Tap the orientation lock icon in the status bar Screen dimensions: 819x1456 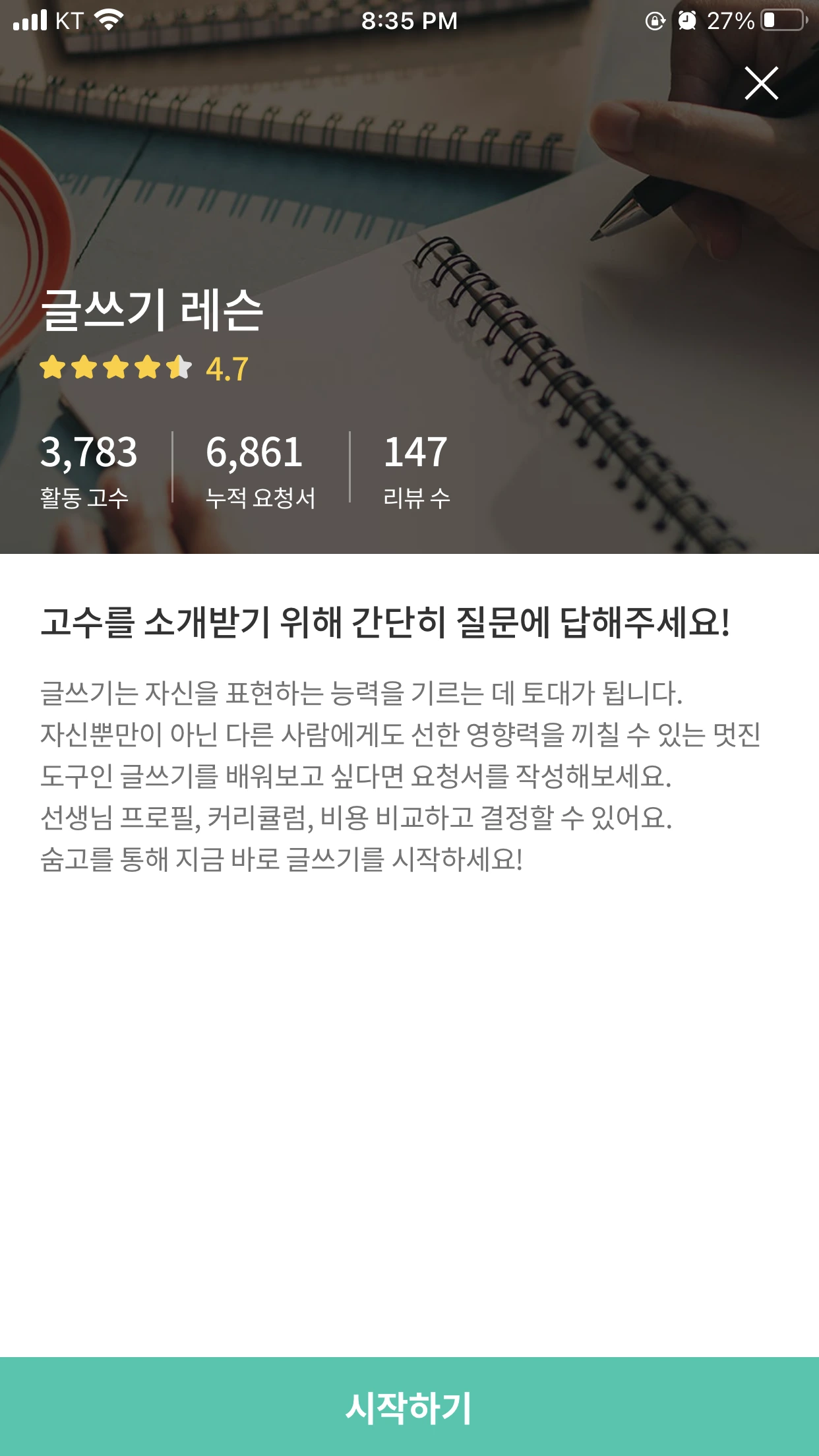(x=653, y=21)
